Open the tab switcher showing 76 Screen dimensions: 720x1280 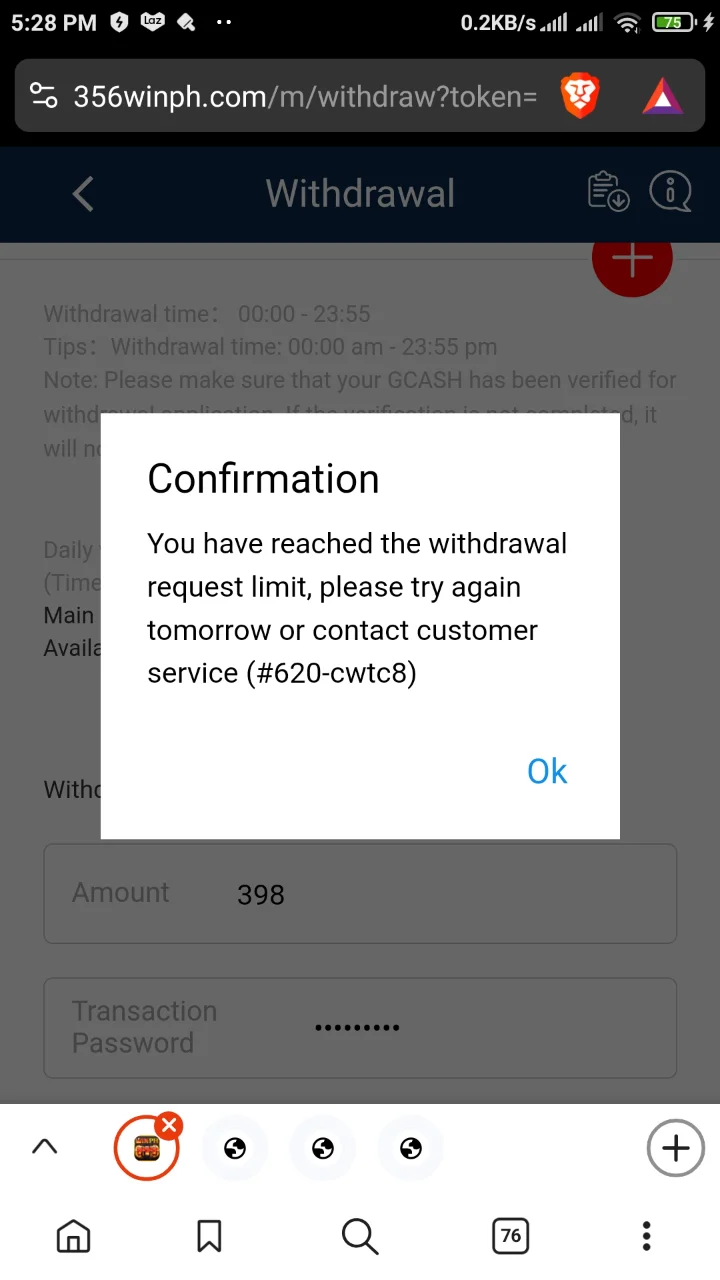click(511, 1236)
